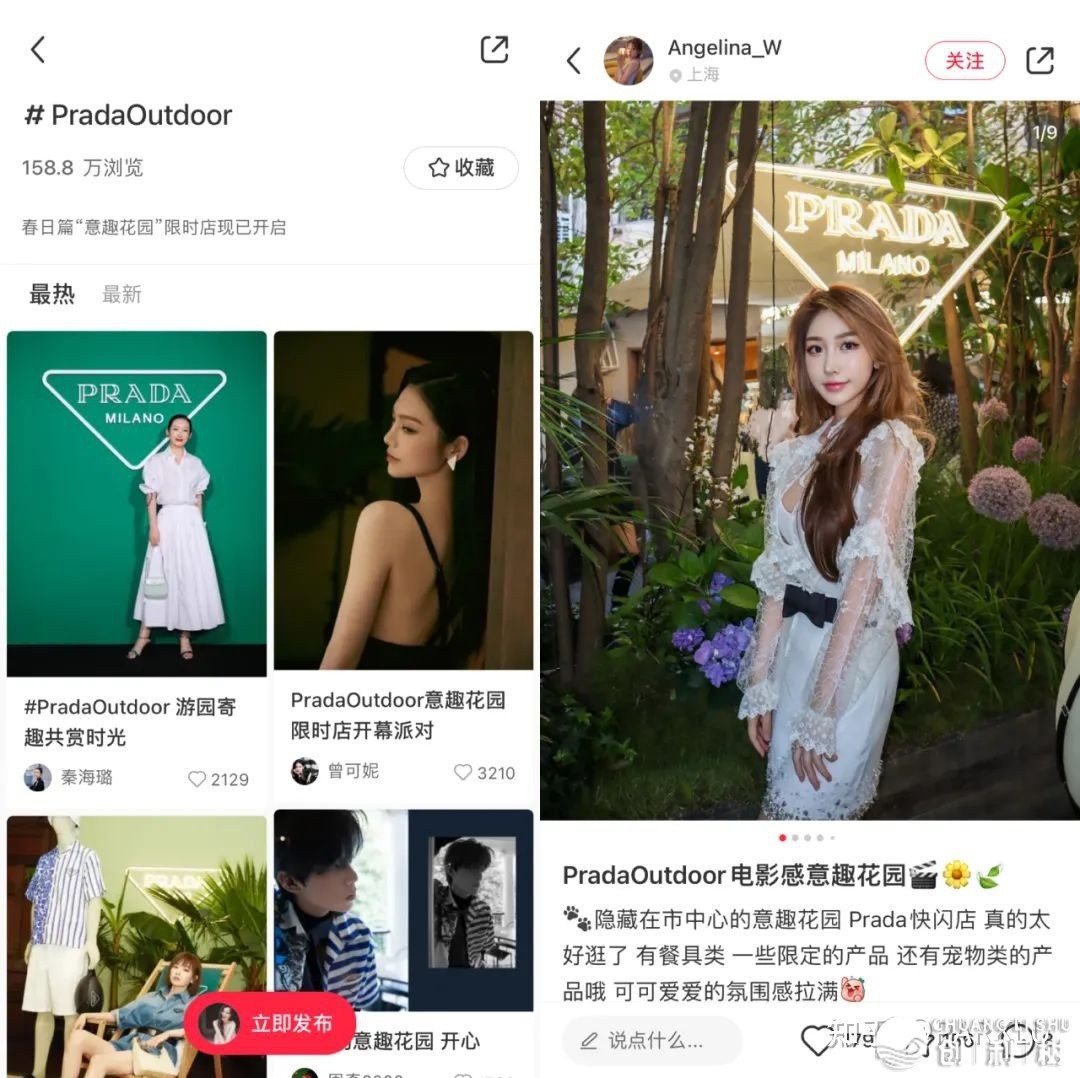Go back from Angelina_W's post
Image resolution: width=1080 pixels, height=1078 pixels.
tap(574, 61)
